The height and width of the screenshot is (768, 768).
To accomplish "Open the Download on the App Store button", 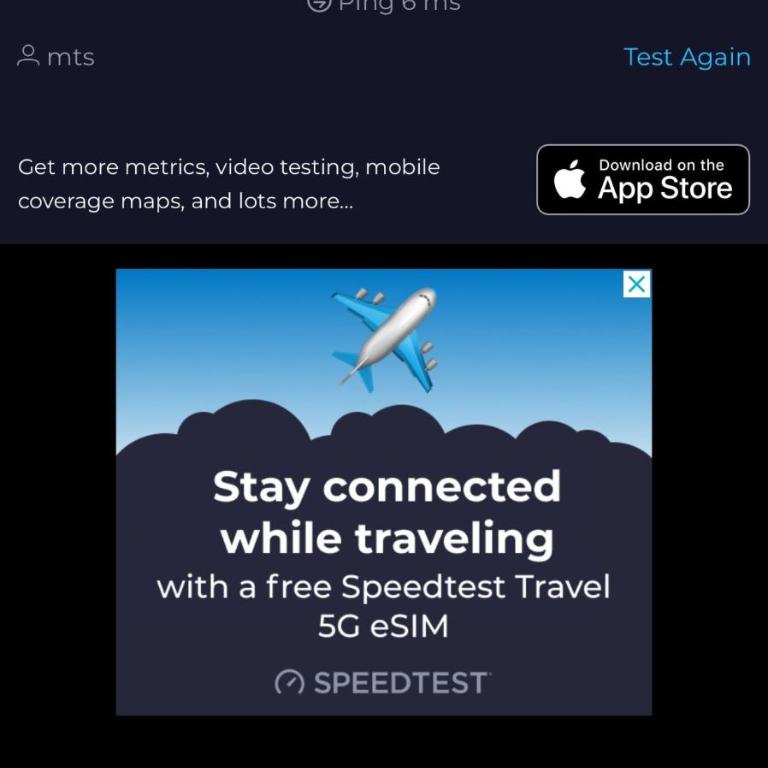I will pos(643,180).
